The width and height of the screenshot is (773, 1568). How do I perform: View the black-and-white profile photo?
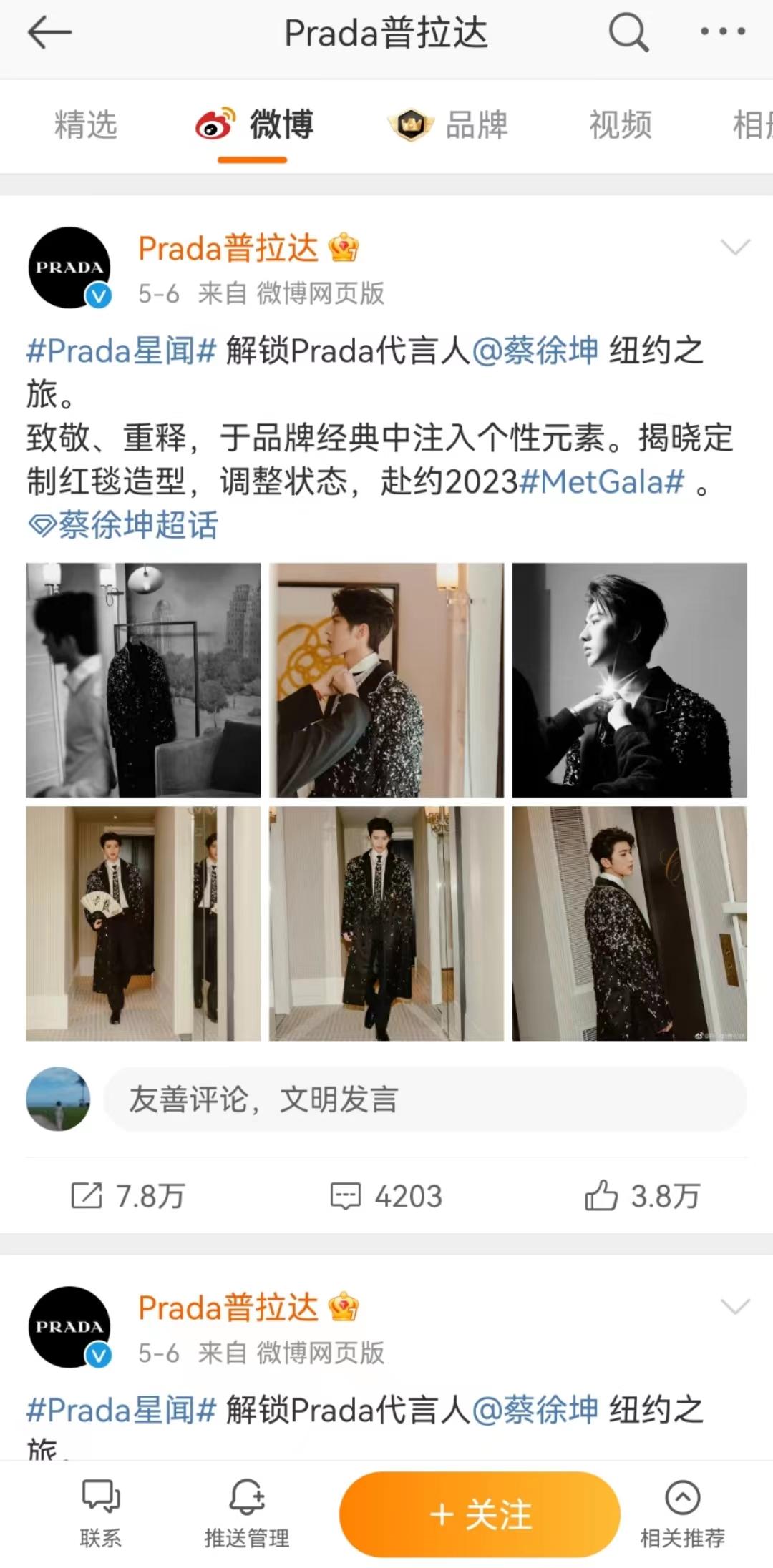coord(629,680)
